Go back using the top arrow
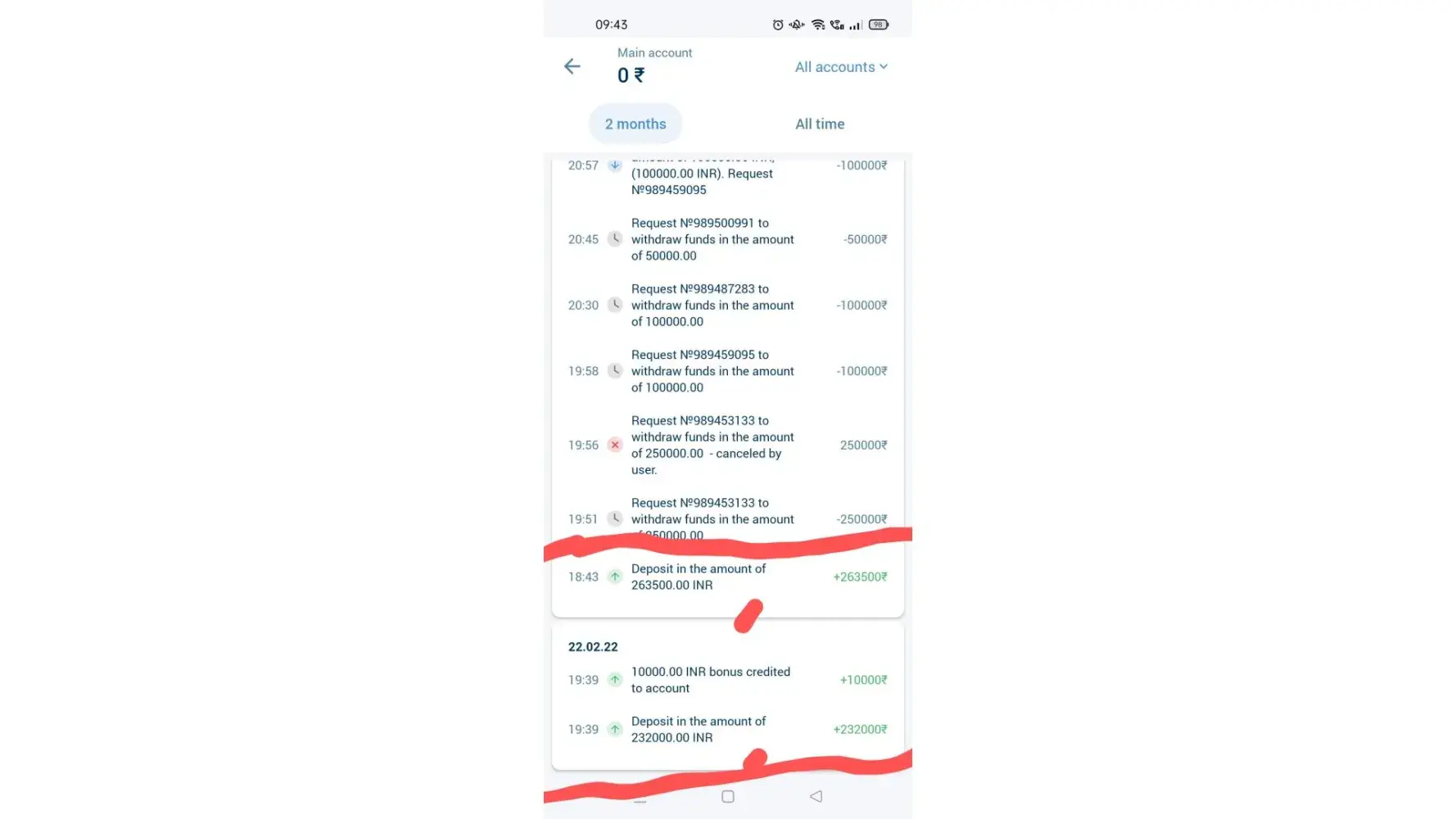The width and height of the screenshot is (1456, 819). [x=572, y=66]
